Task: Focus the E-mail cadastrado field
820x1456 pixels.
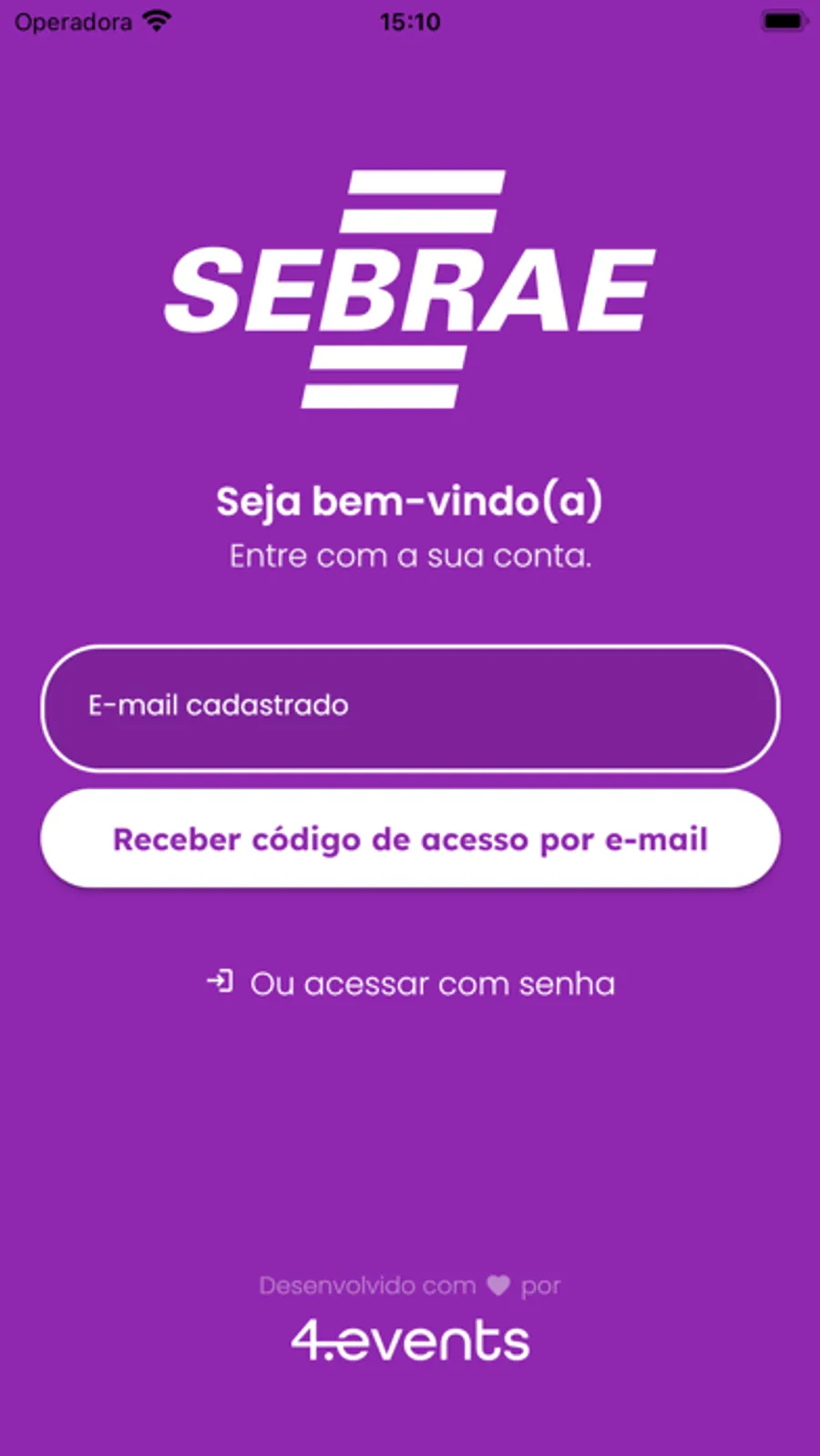Action: (410, 707)
